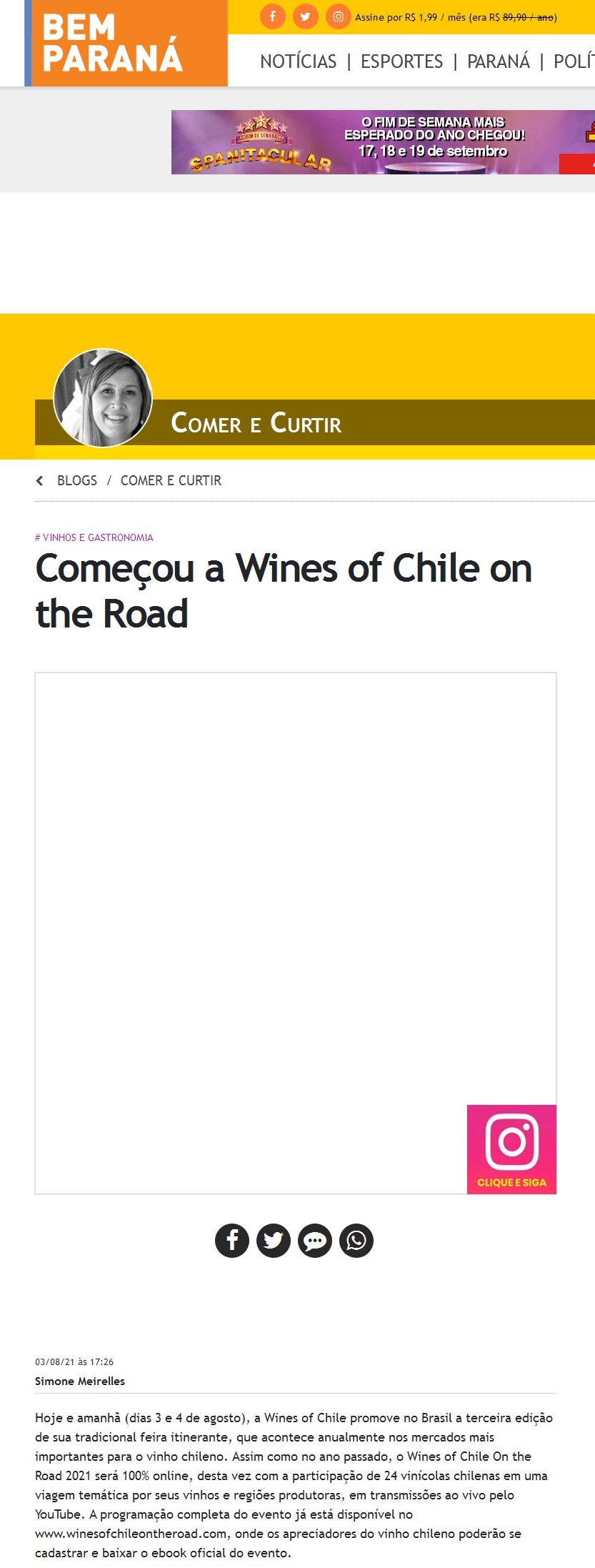The height and width of the screenshot is (1568, 595).
Task: Open the Comer e Curtir blog header
Action: pyautogui.click(x=256, y=423)
